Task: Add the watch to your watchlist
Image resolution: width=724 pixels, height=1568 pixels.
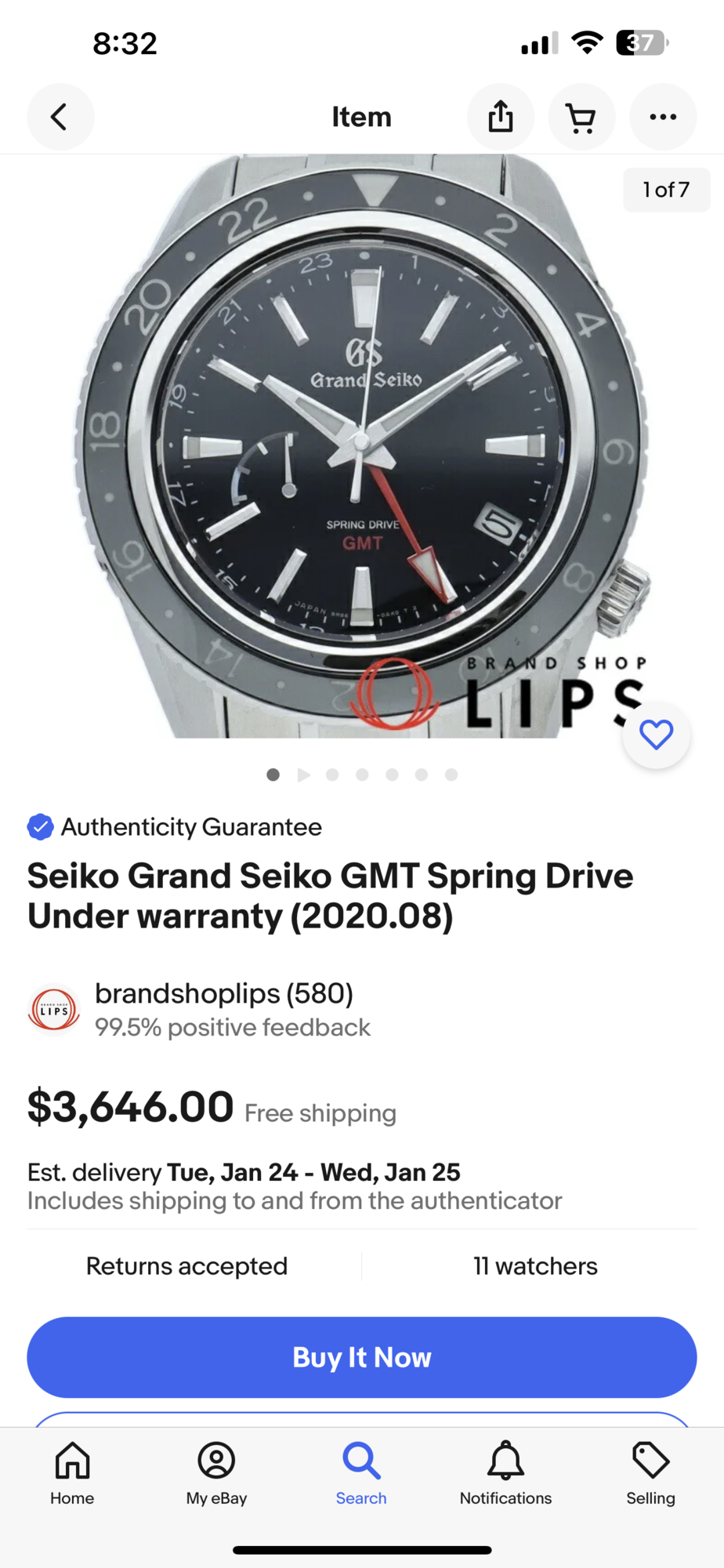Action: tap(656, 735)
